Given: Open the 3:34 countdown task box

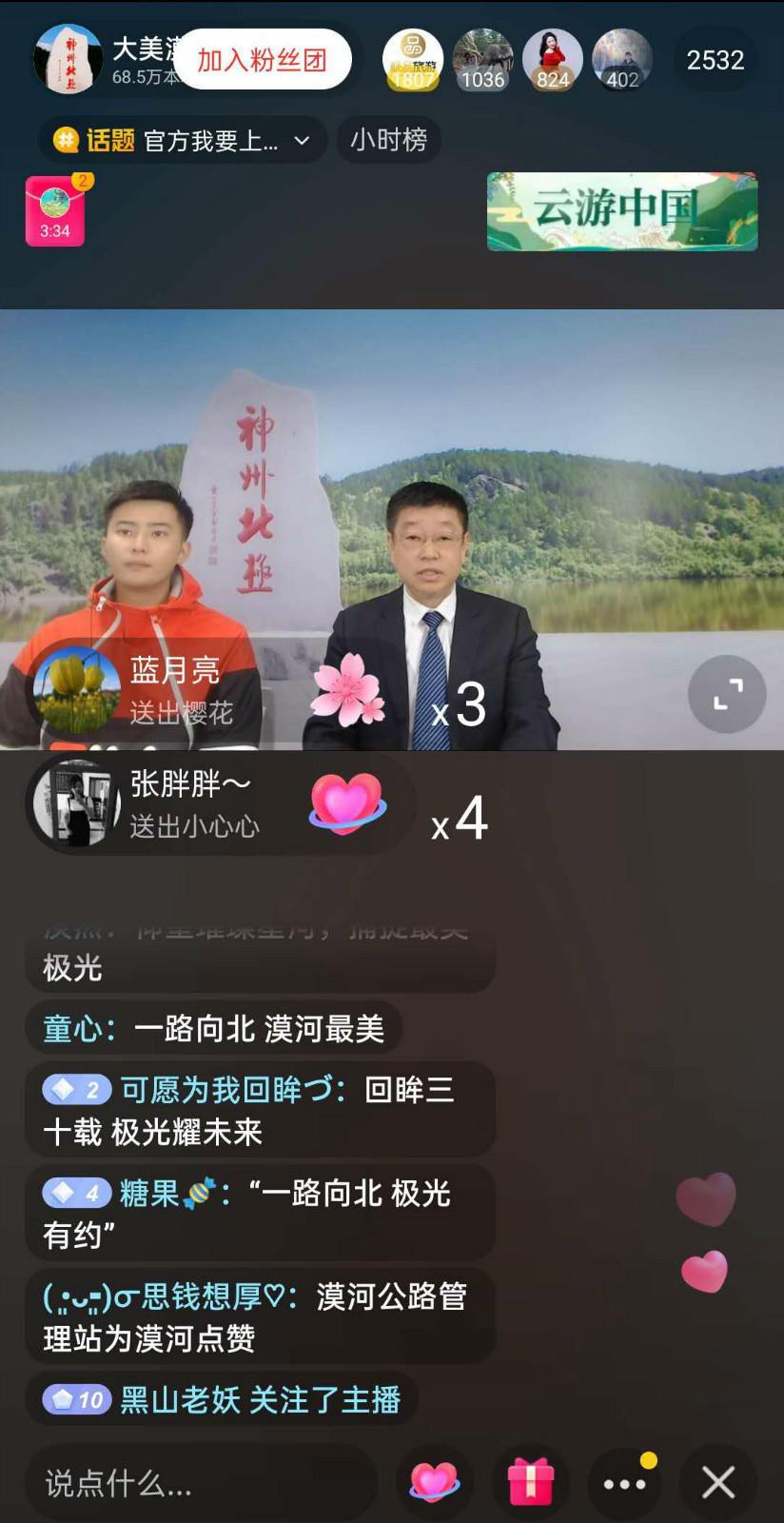Looking at the screenshot, I should point(55,211).
